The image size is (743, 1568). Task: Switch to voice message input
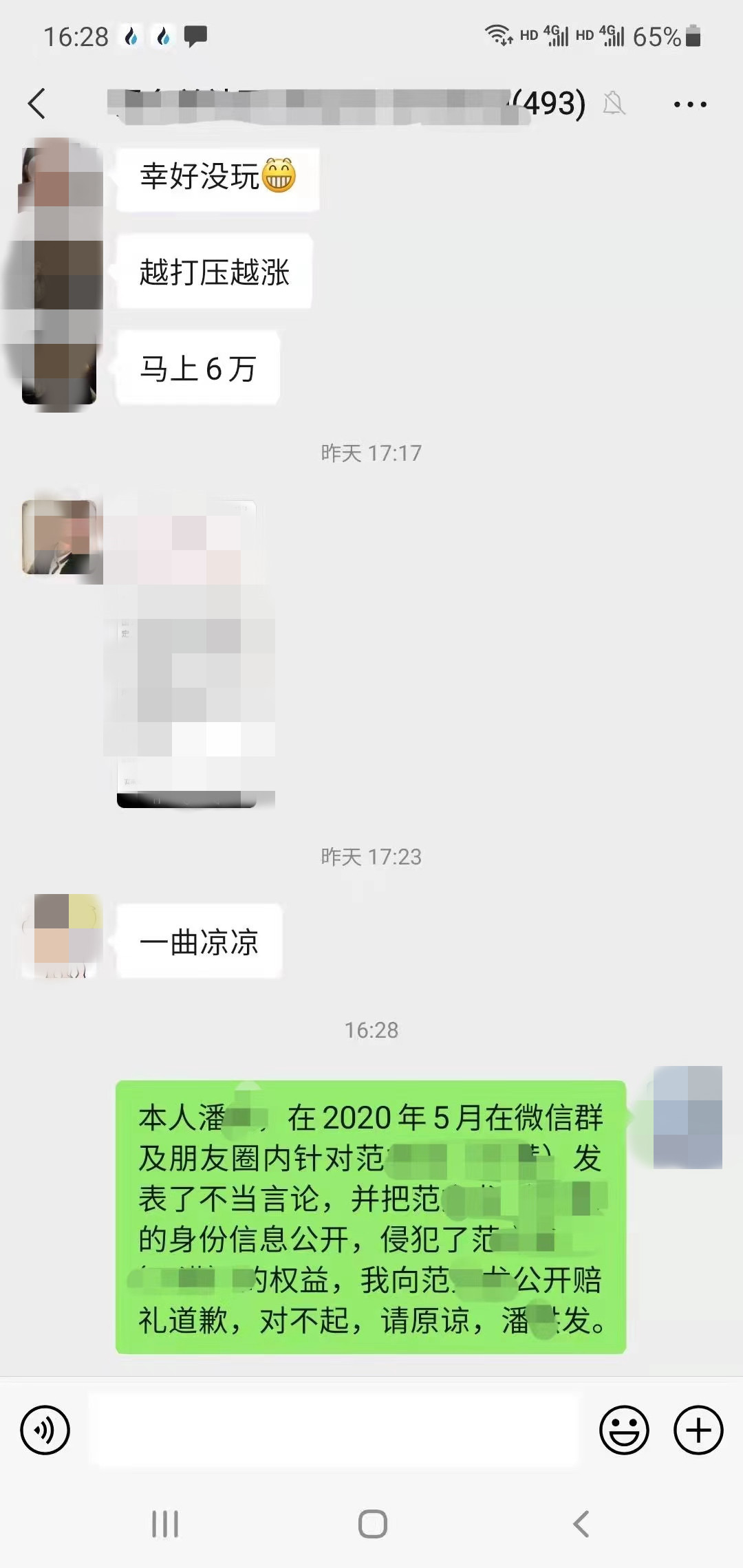45,1430
